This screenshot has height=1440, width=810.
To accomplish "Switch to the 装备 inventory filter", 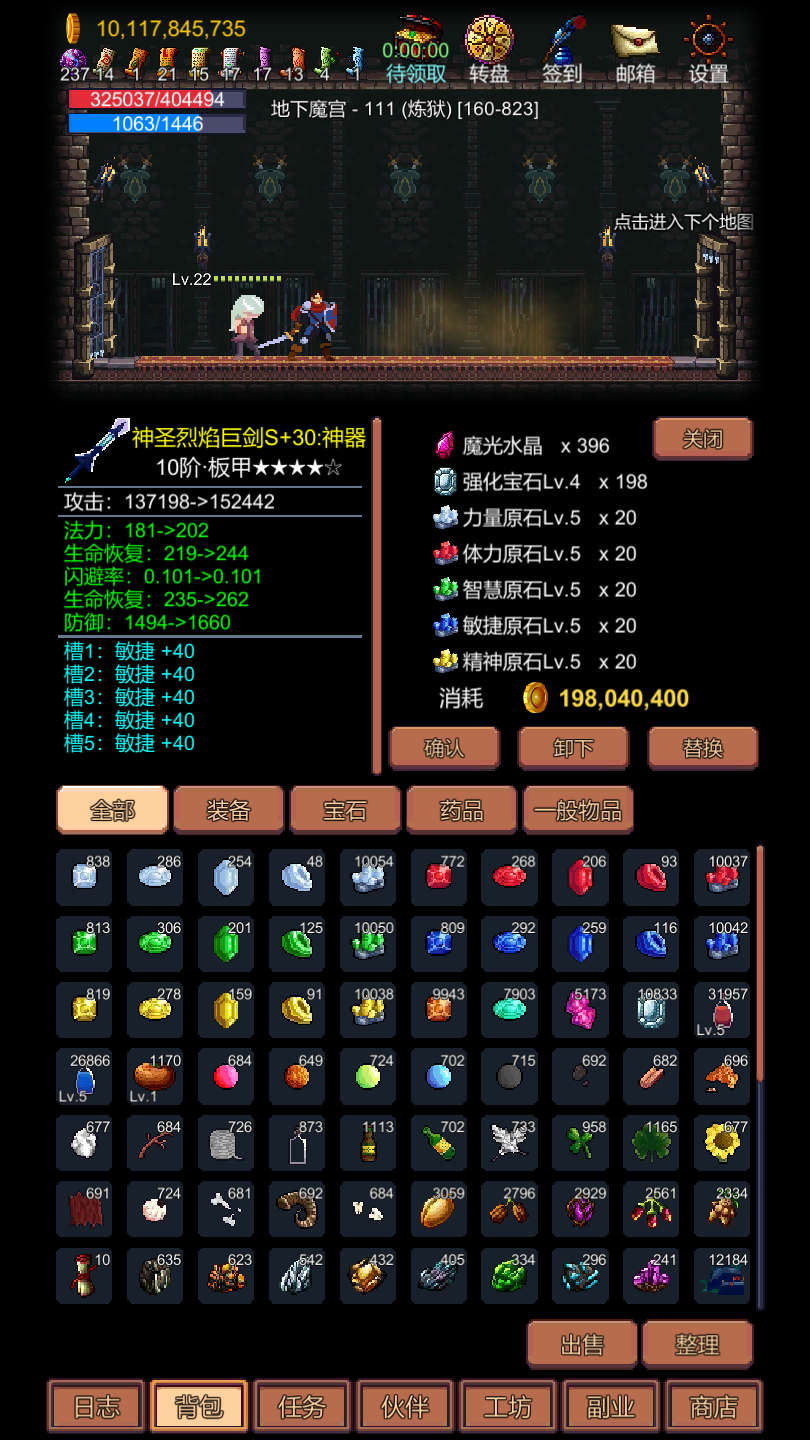I will [x=228, y=810].
